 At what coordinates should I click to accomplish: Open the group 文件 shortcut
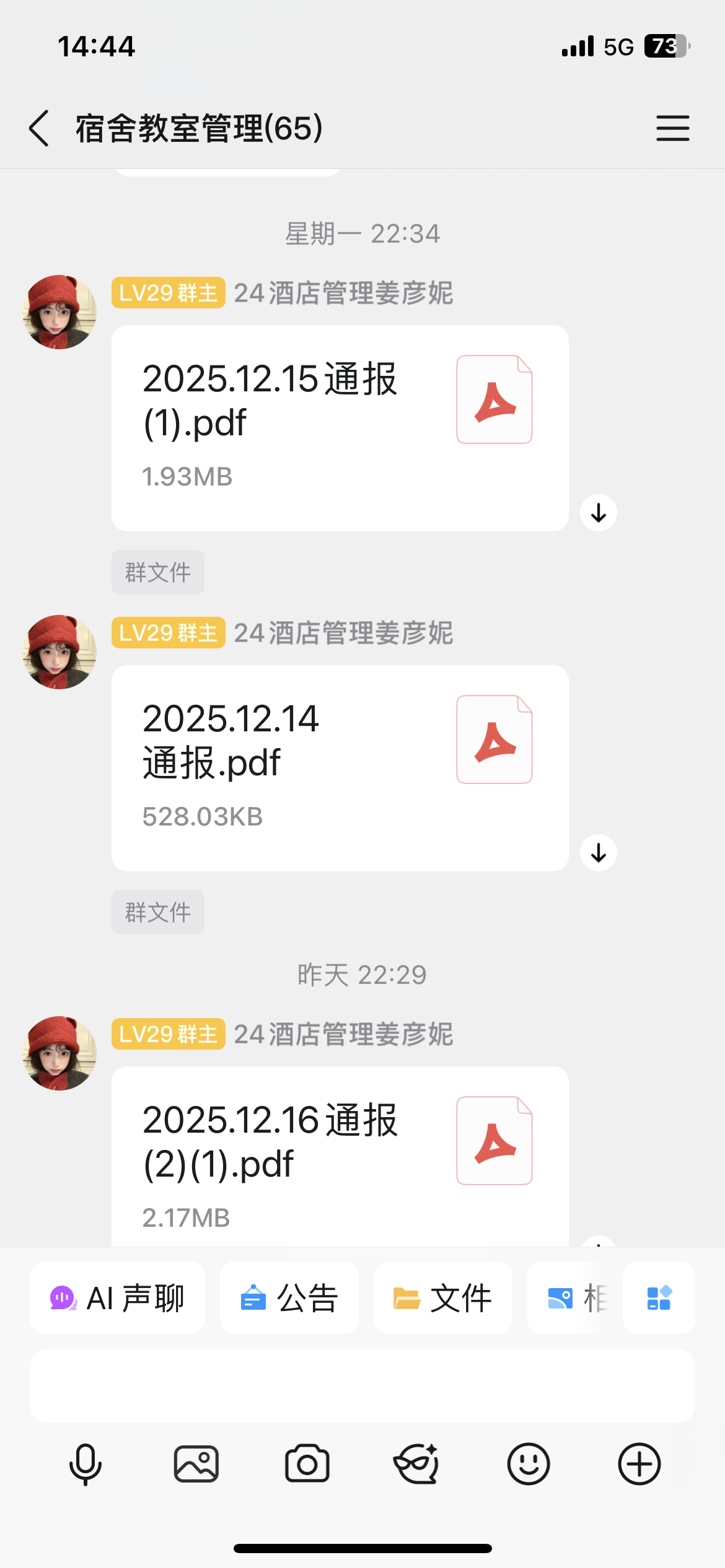pos(443,1298)
